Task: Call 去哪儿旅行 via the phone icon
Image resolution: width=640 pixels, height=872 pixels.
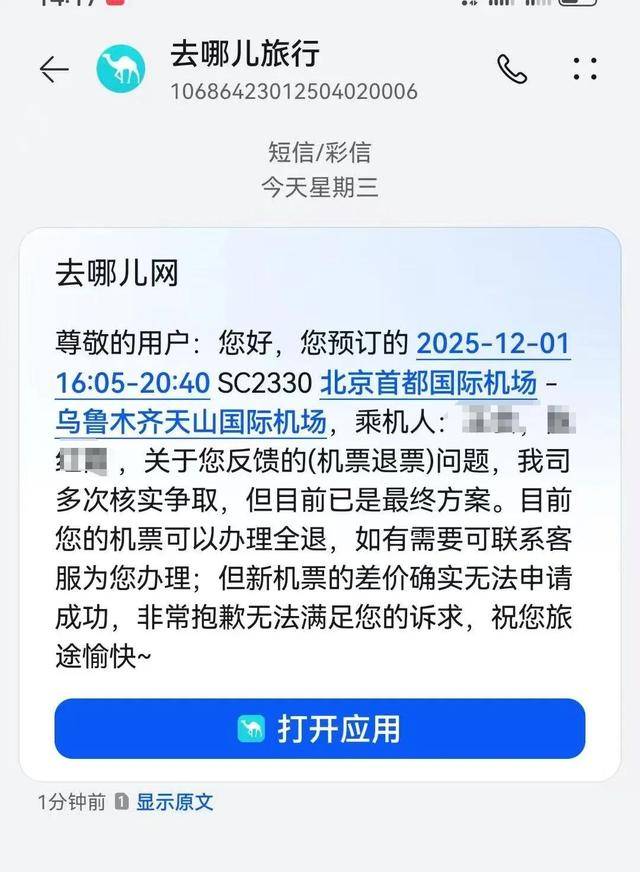Action: click(x=512, y=69)
